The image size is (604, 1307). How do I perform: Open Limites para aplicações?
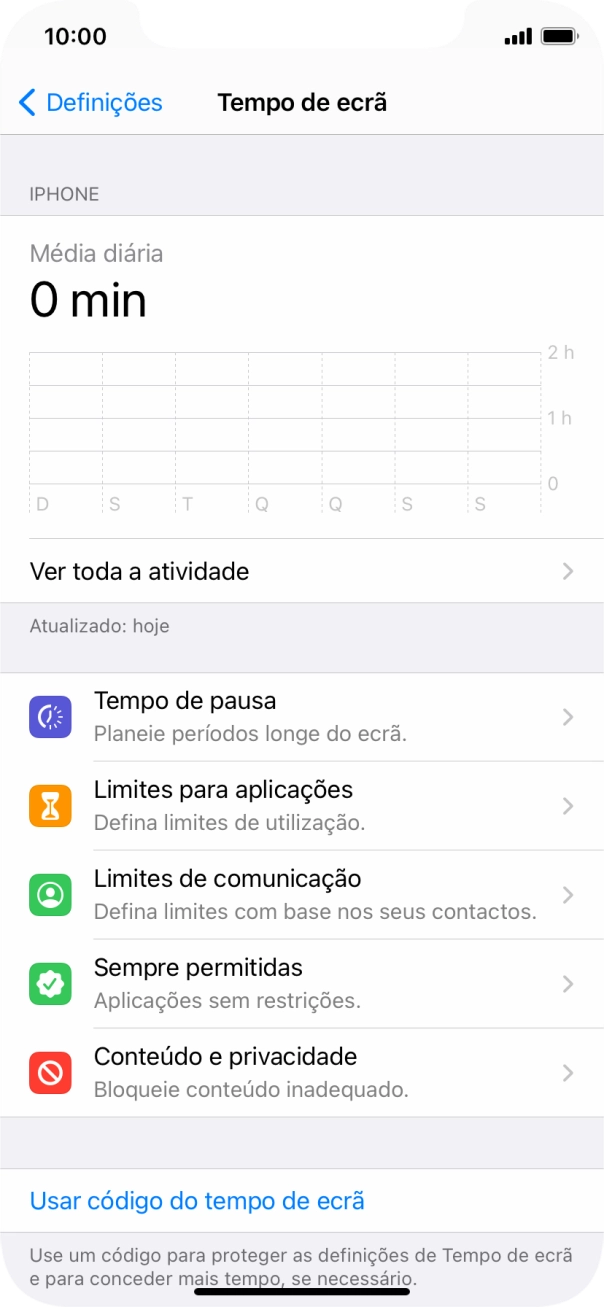tap(300, 805)
